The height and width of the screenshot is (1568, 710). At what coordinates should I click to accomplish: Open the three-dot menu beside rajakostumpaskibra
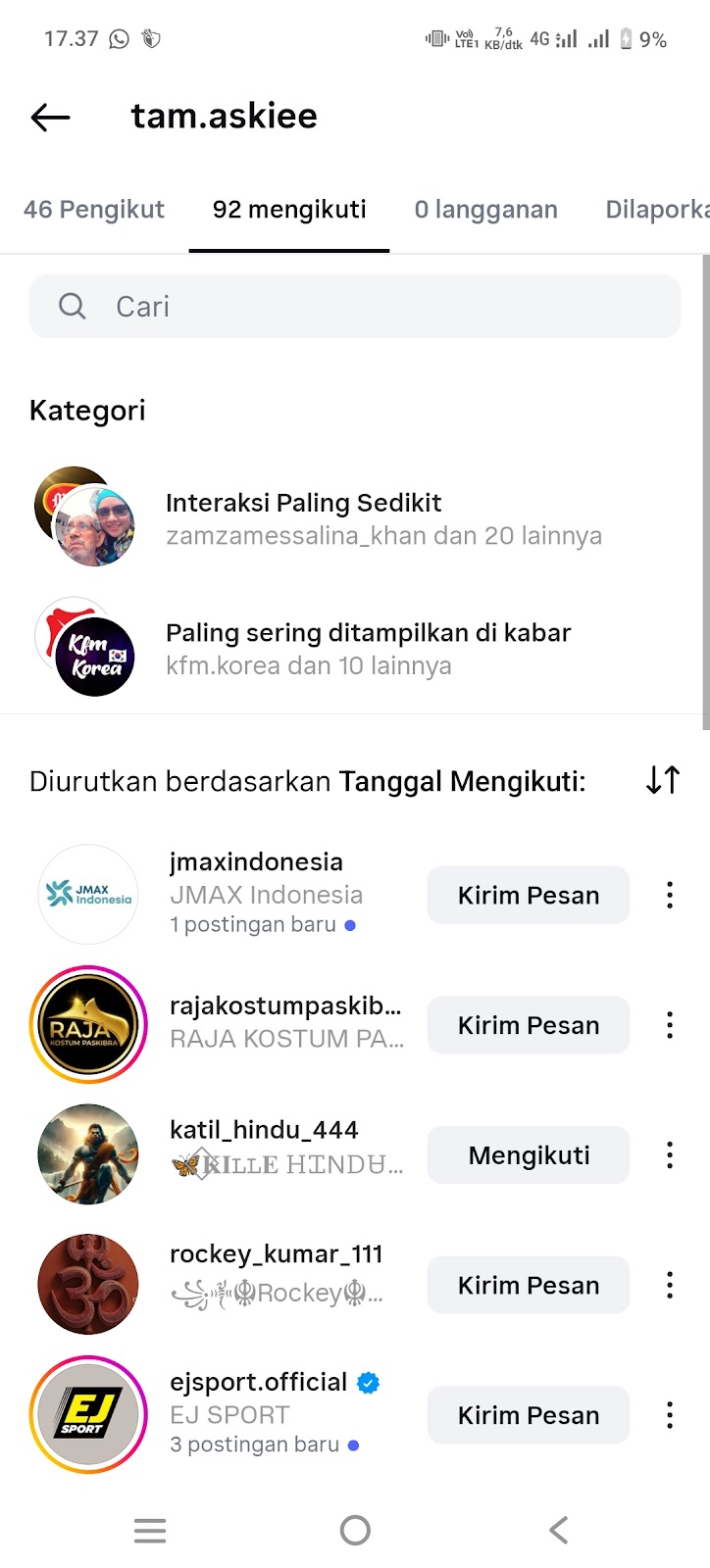670,1025
